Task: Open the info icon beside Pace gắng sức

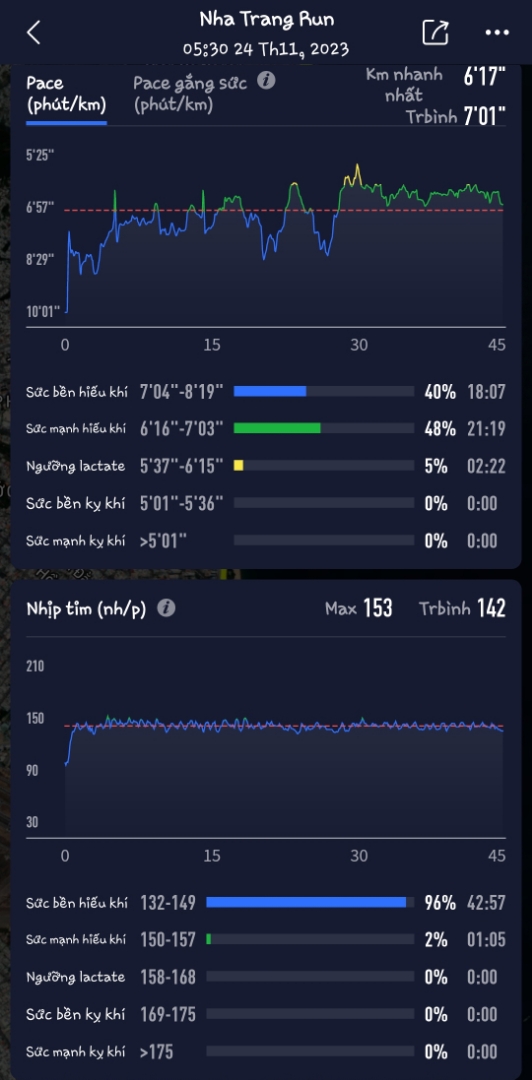Action: pyautogui.click(x=266, y=81)
